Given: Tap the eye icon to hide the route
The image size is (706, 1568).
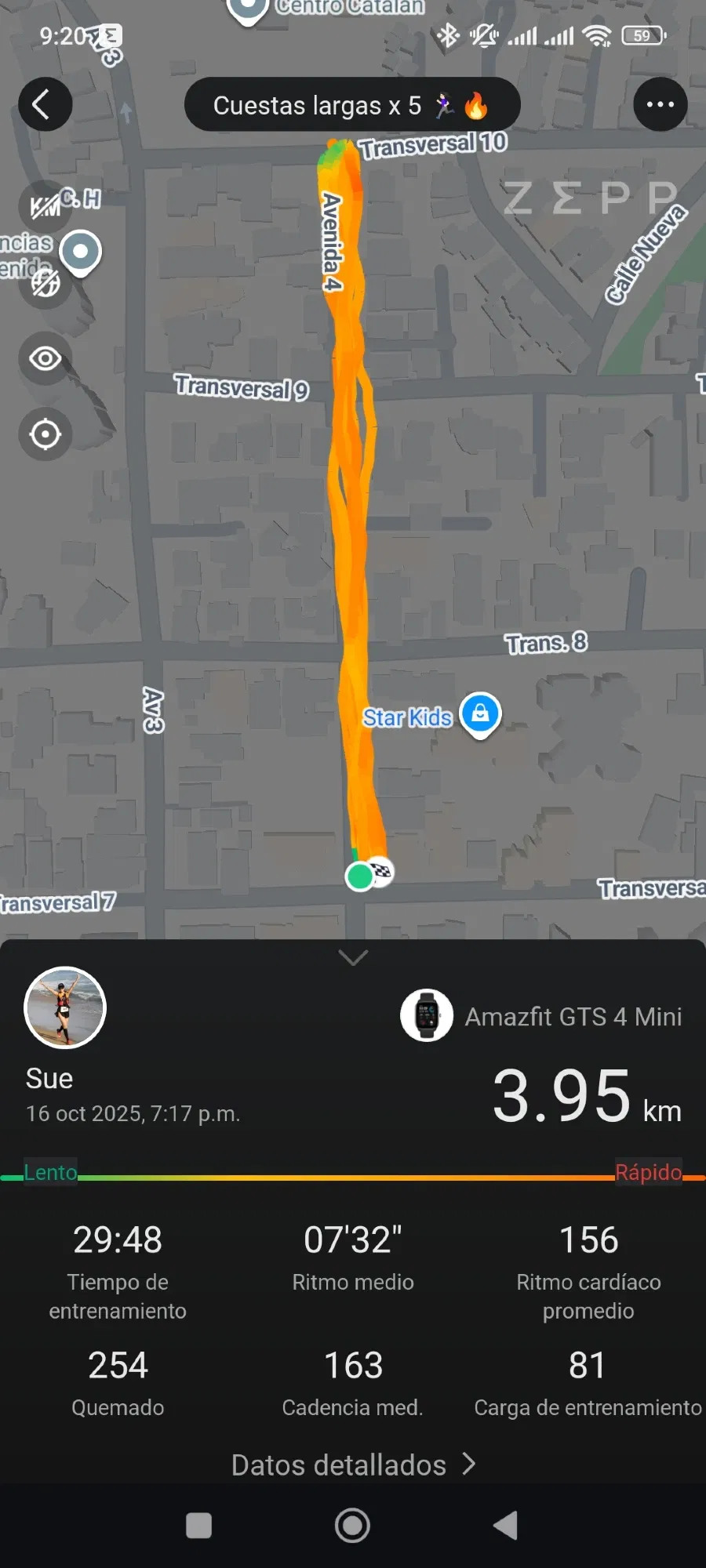Looking at the screenshot, I should coord(45,359).
